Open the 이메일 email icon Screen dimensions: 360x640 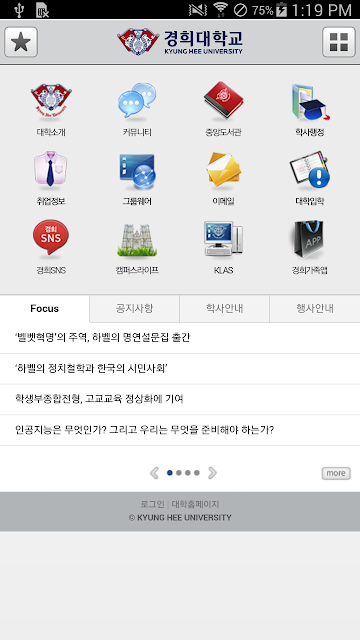224,178
